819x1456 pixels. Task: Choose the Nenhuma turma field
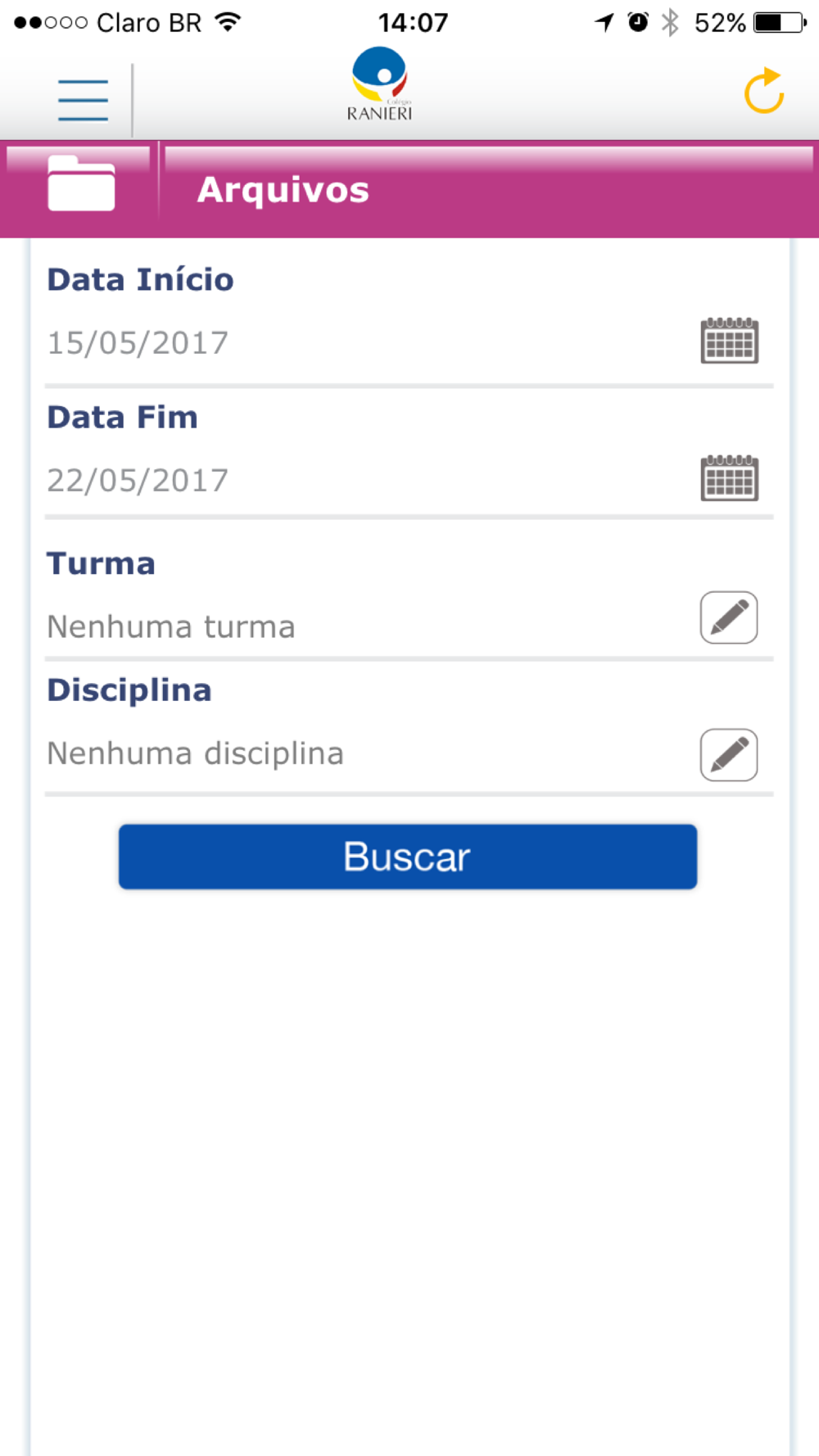(171, 627)
